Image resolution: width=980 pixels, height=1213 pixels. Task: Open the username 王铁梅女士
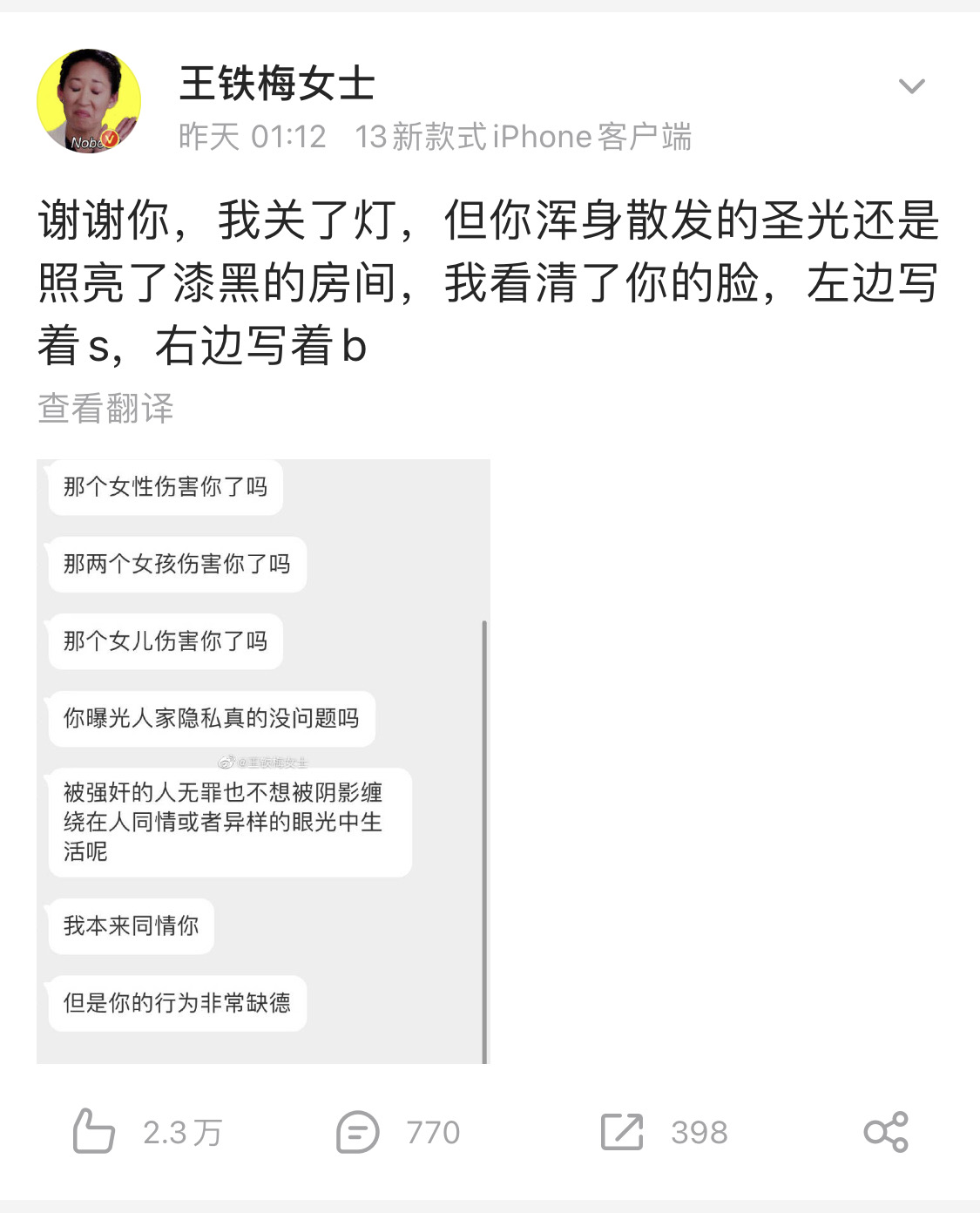277,84
